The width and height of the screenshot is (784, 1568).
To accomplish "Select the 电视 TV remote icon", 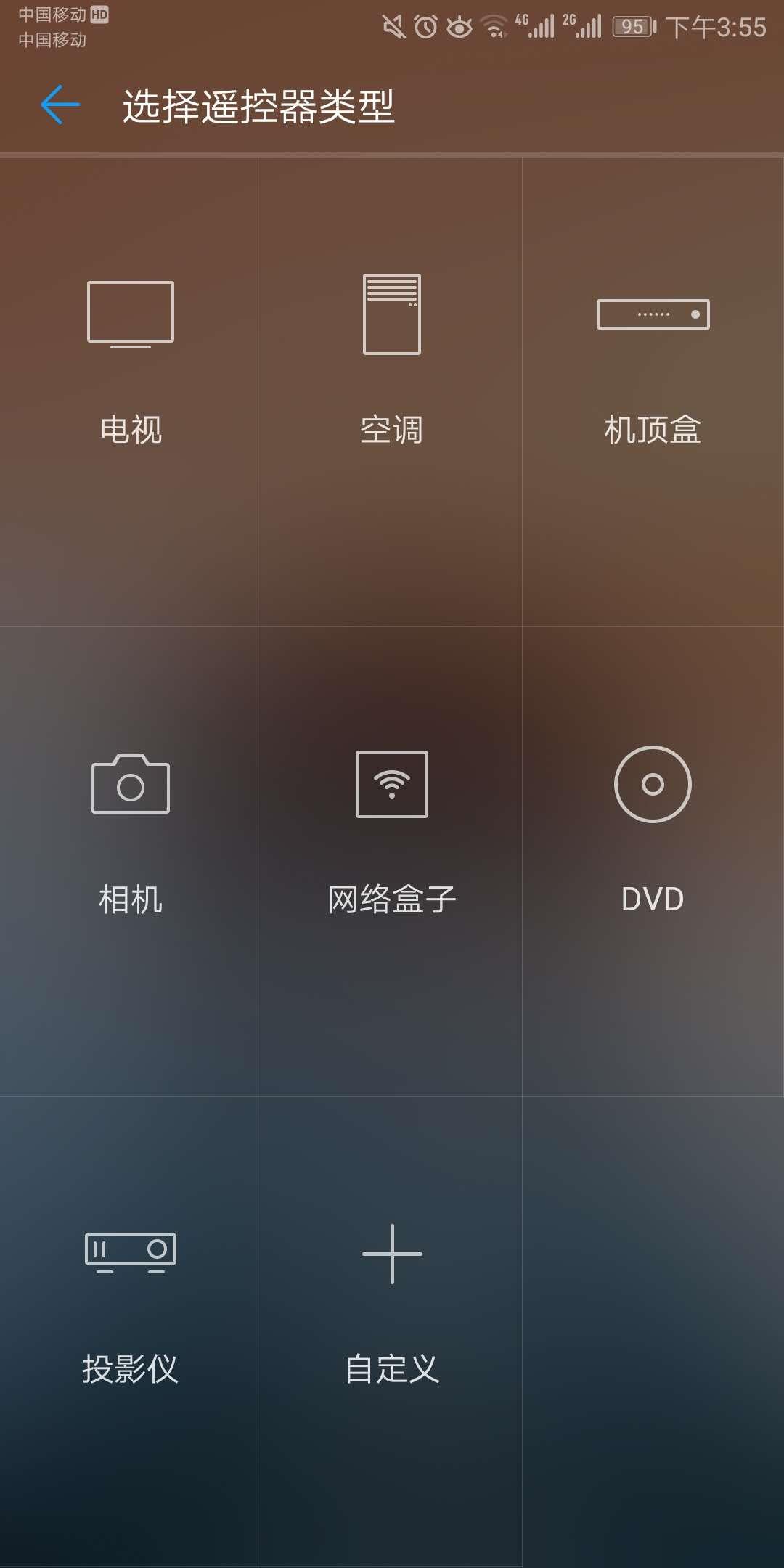I will coord(131,314).
